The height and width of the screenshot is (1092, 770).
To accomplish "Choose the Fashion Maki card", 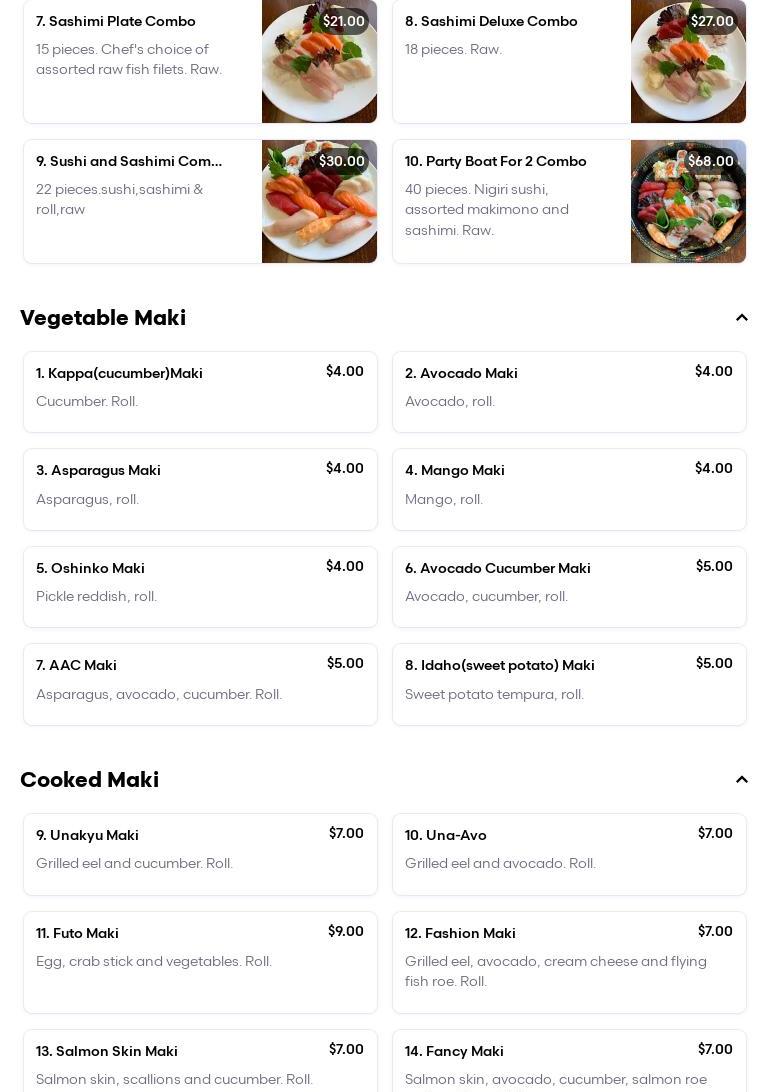I will coord(569,962).
